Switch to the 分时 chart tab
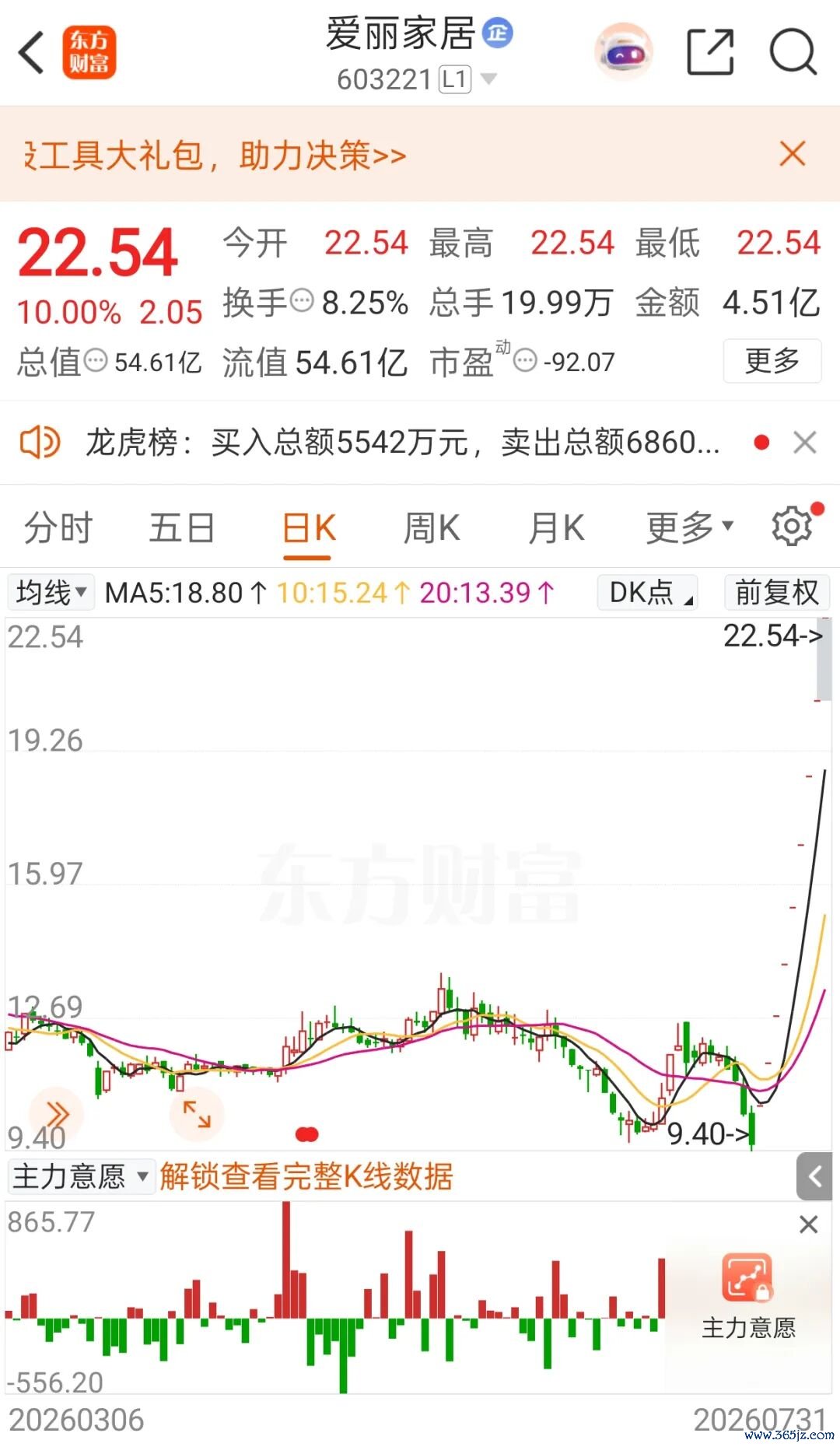Image resolution: width=840 pixels, height=1447 pixels. pos(58,528)
